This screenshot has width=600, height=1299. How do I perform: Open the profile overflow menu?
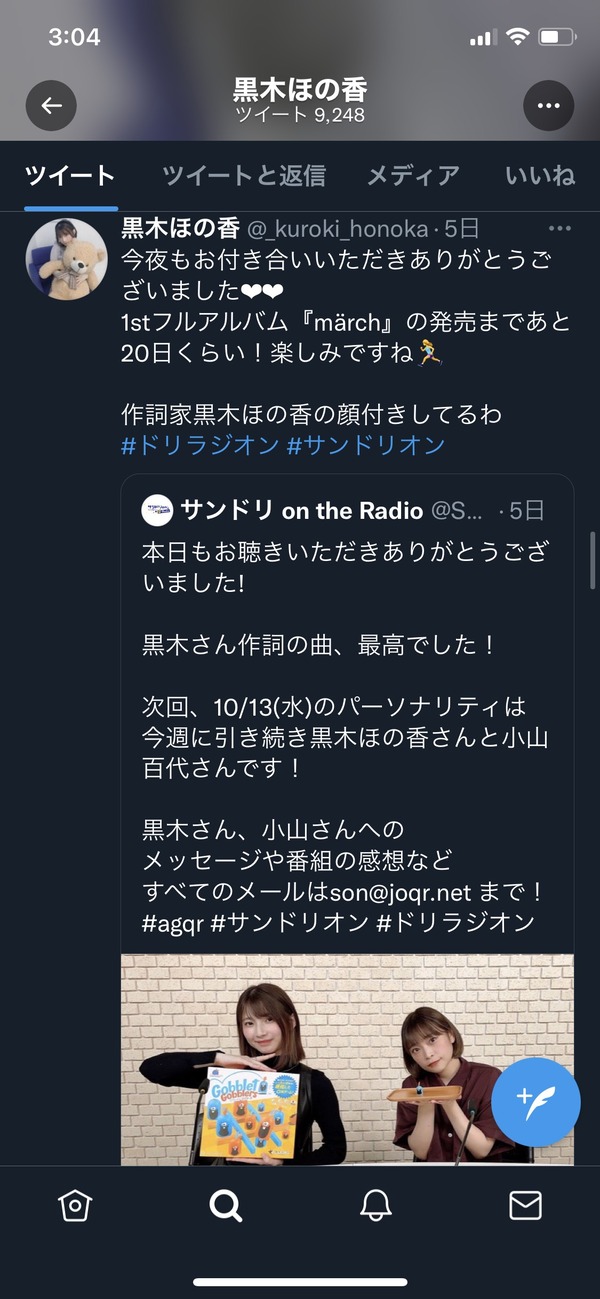(549, 105)
